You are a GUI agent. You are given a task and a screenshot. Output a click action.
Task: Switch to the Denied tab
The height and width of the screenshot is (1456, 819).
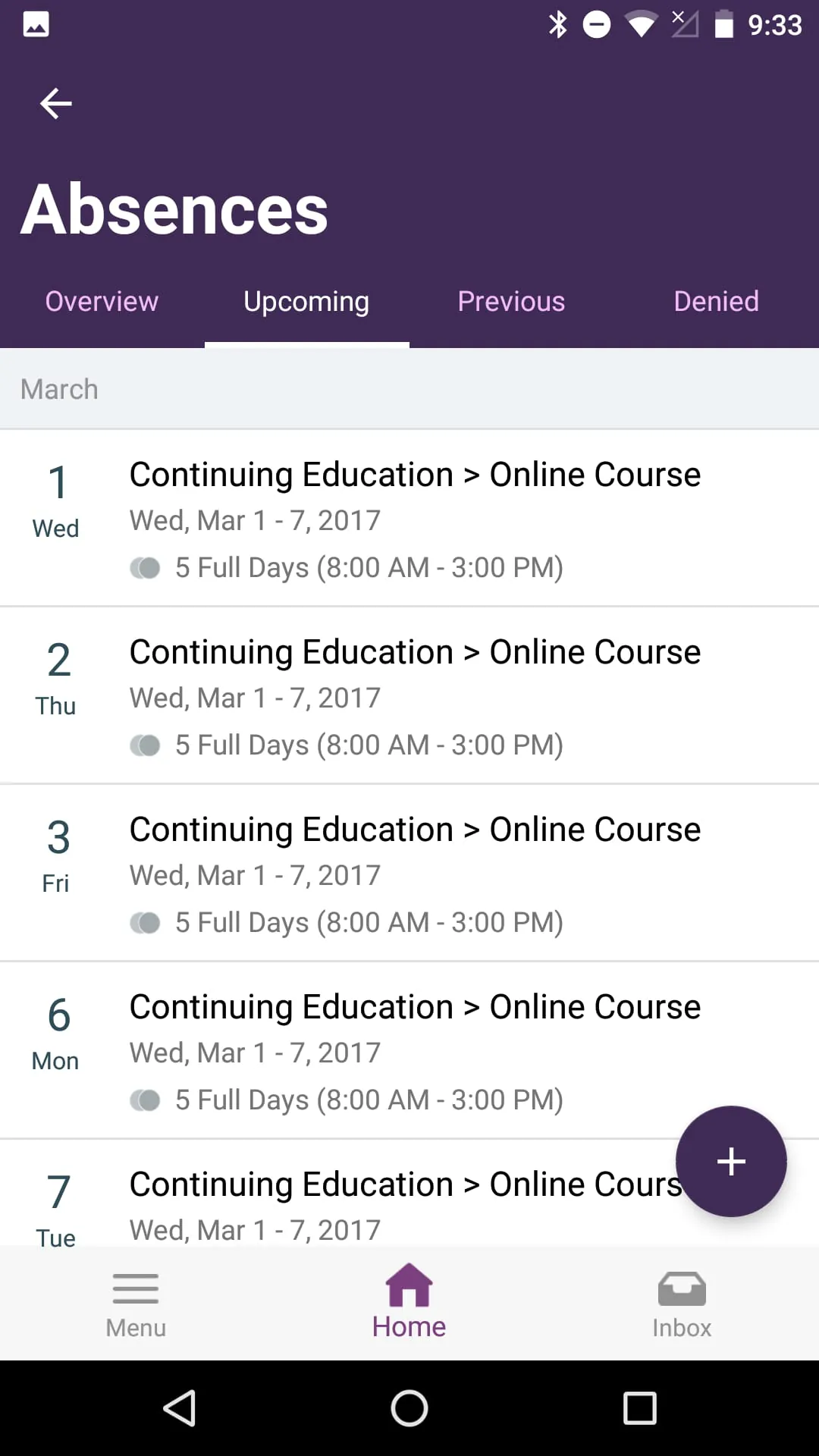(x=716, y=301)
